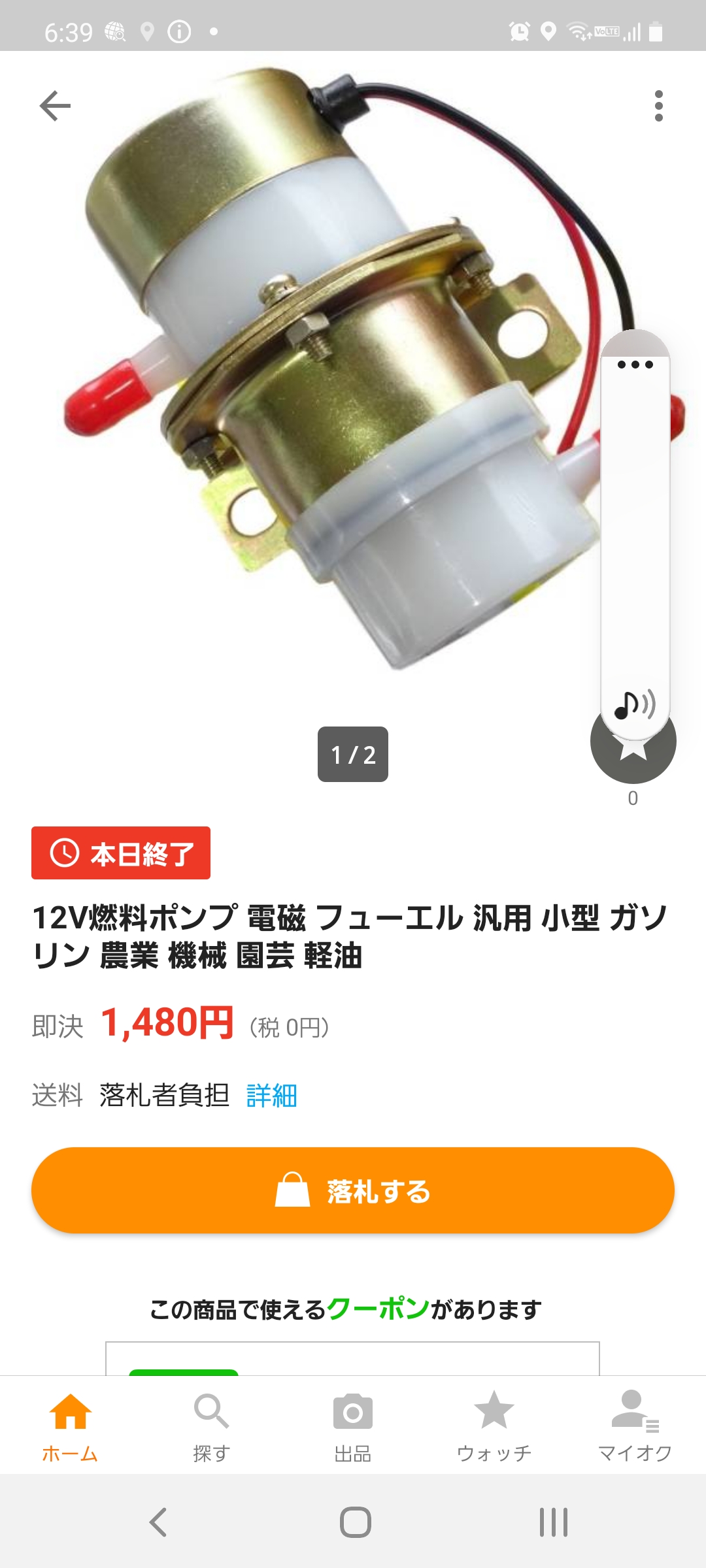
Task: Tap the system home button
Action: pyautogui.click(x=355, y=1522)
